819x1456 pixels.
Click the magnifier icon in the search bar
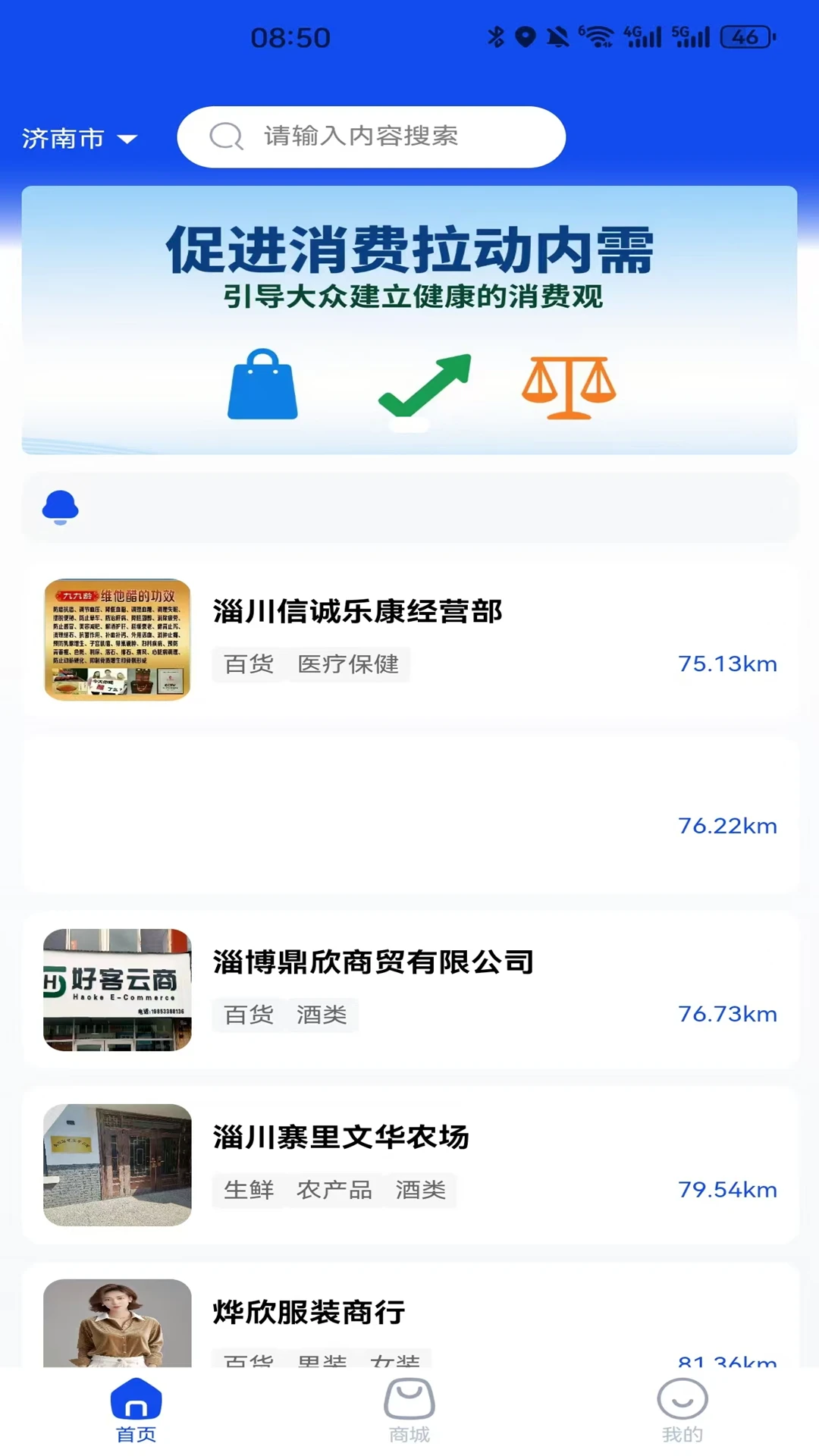click(223, 136)
